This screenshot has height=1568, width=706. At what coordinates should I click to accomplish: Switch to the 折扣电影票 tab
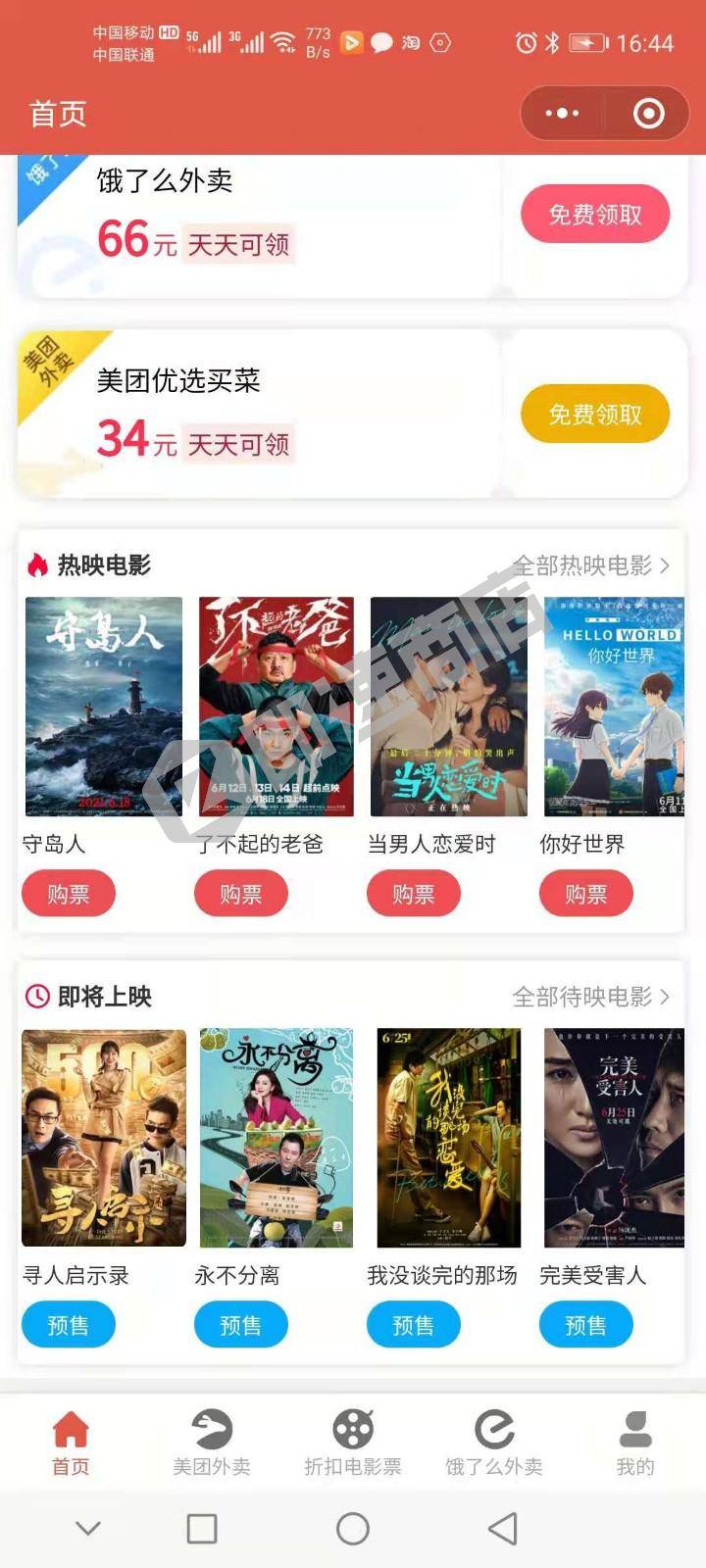(x=353, y=1443)
